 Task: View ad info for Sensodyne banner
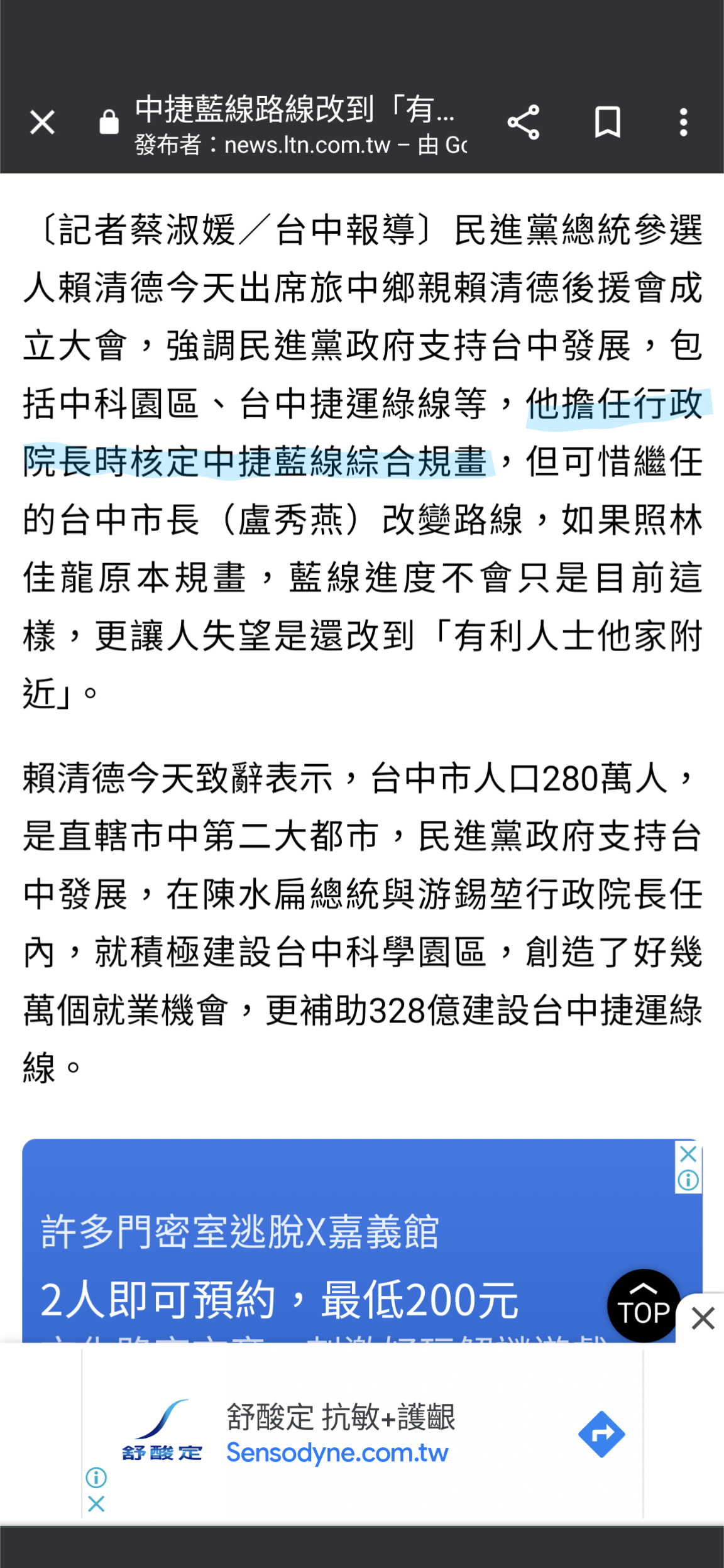(x=96, y=1477)
